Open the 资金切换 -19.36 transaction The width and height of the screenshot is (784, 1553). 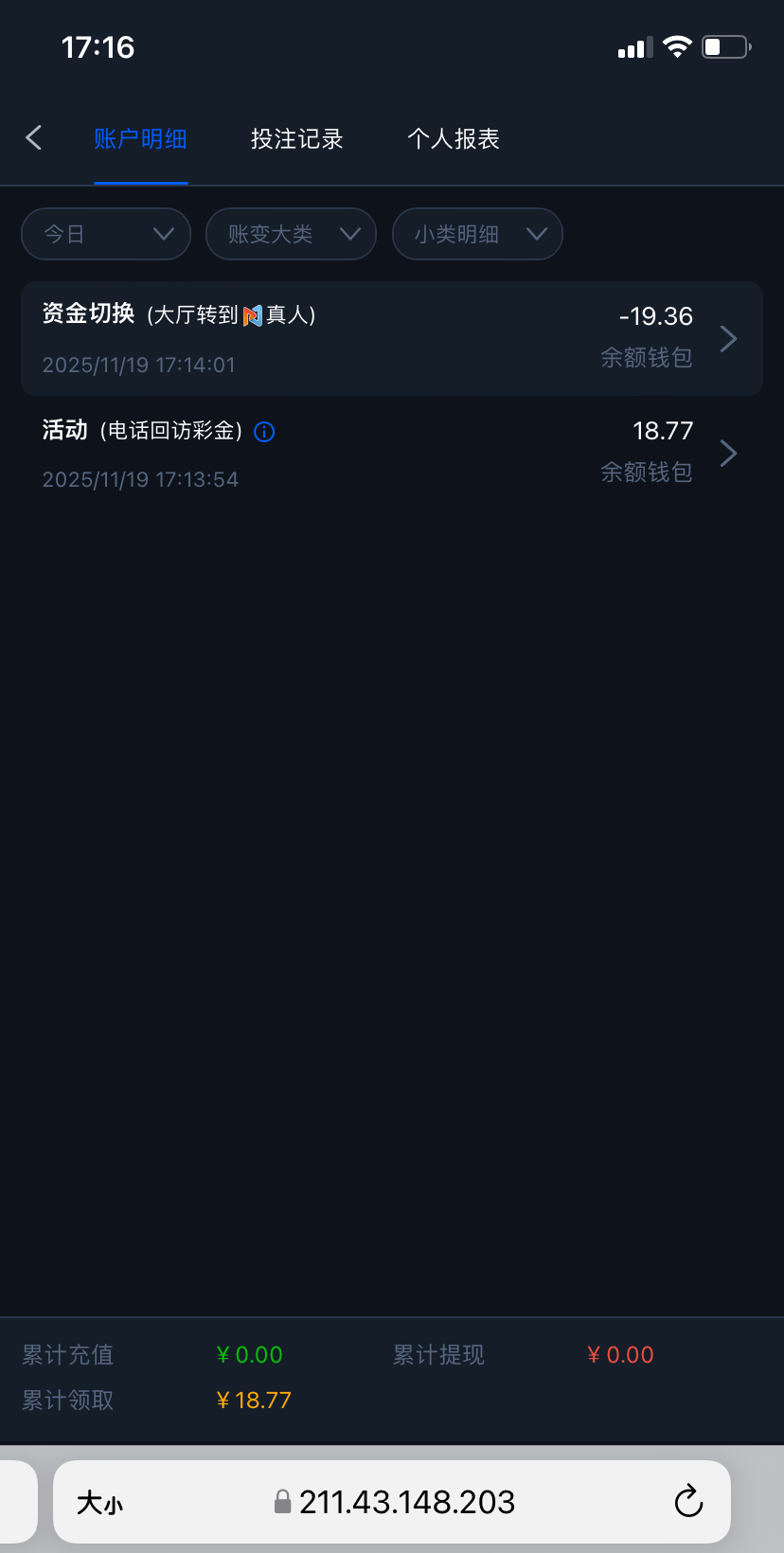pos(392,338)
